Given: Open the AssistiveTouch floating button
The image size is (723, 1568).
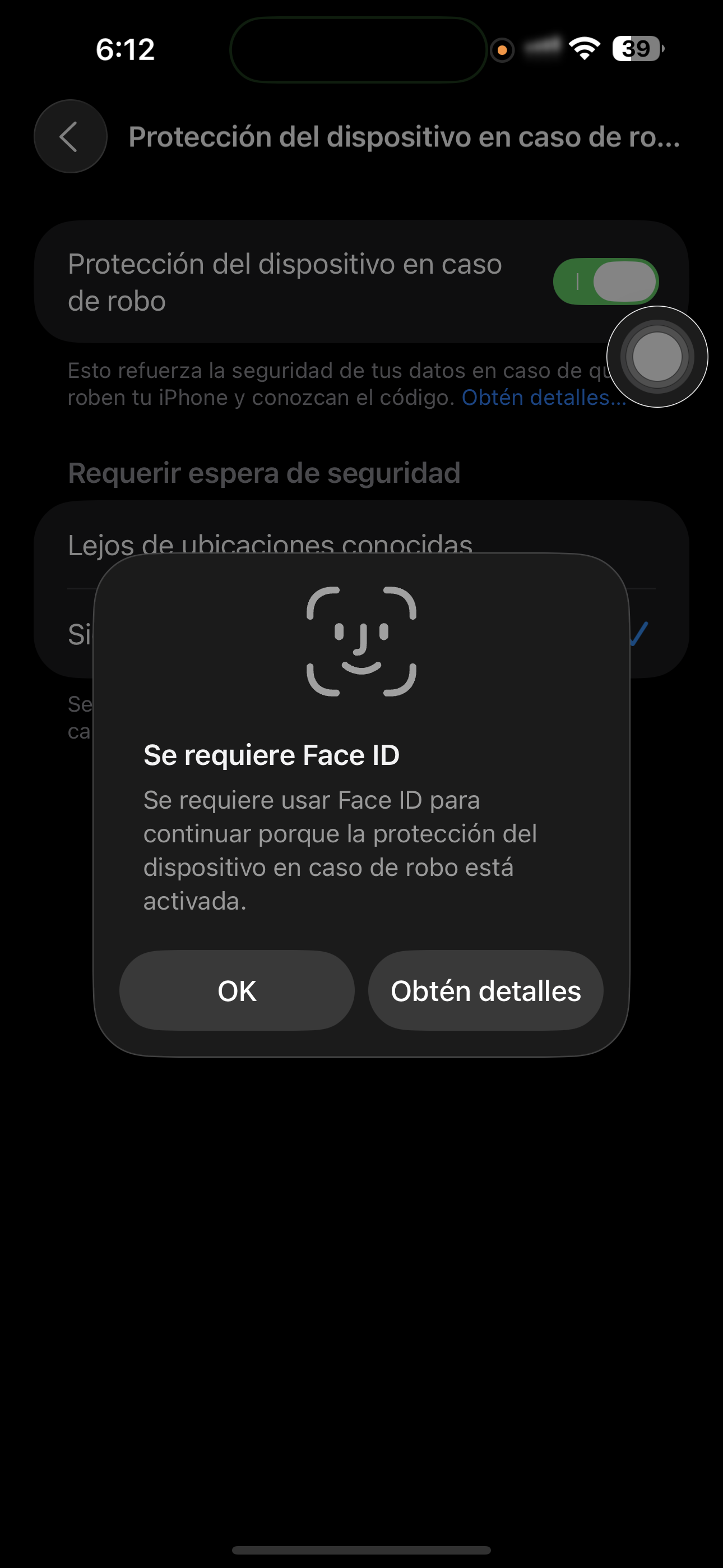Looking at the screenshot, I should pos(657,357).
